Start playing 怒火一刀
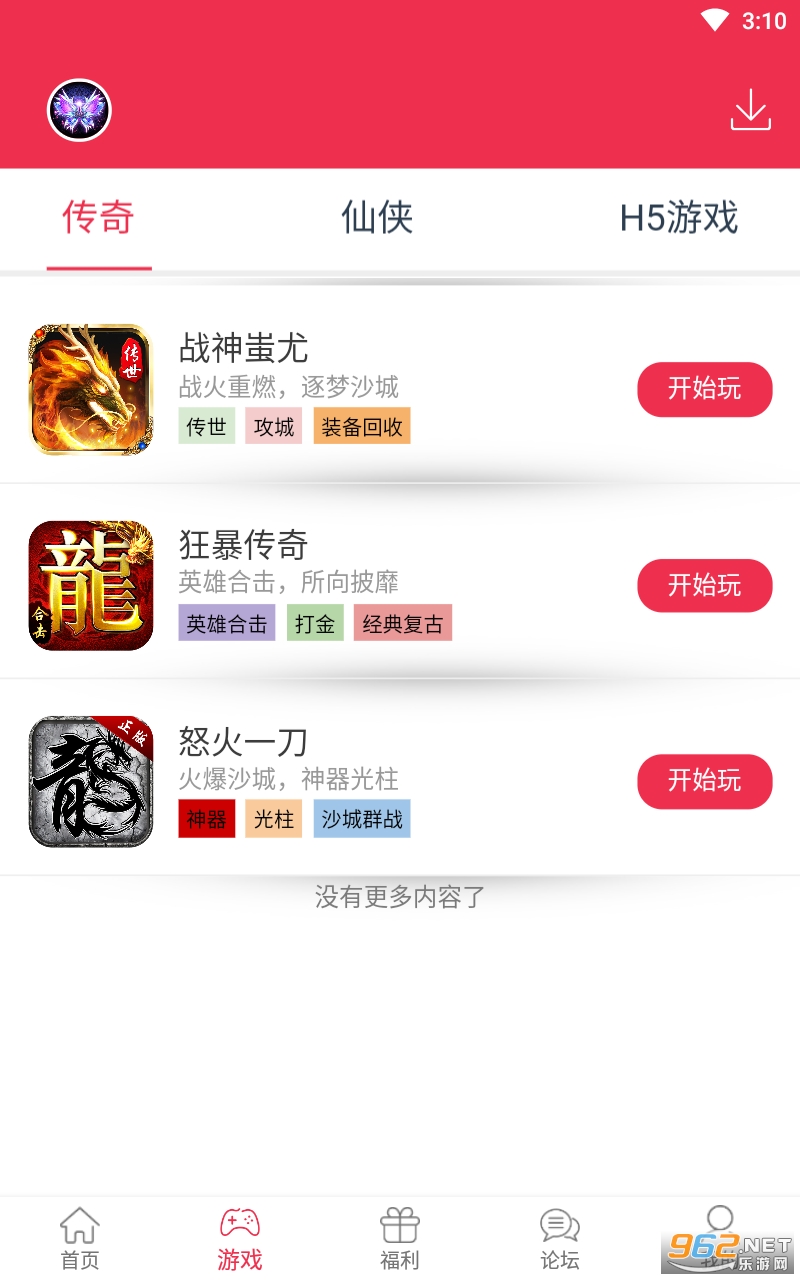The image size is (800, 1280). (x=704, y=781)
